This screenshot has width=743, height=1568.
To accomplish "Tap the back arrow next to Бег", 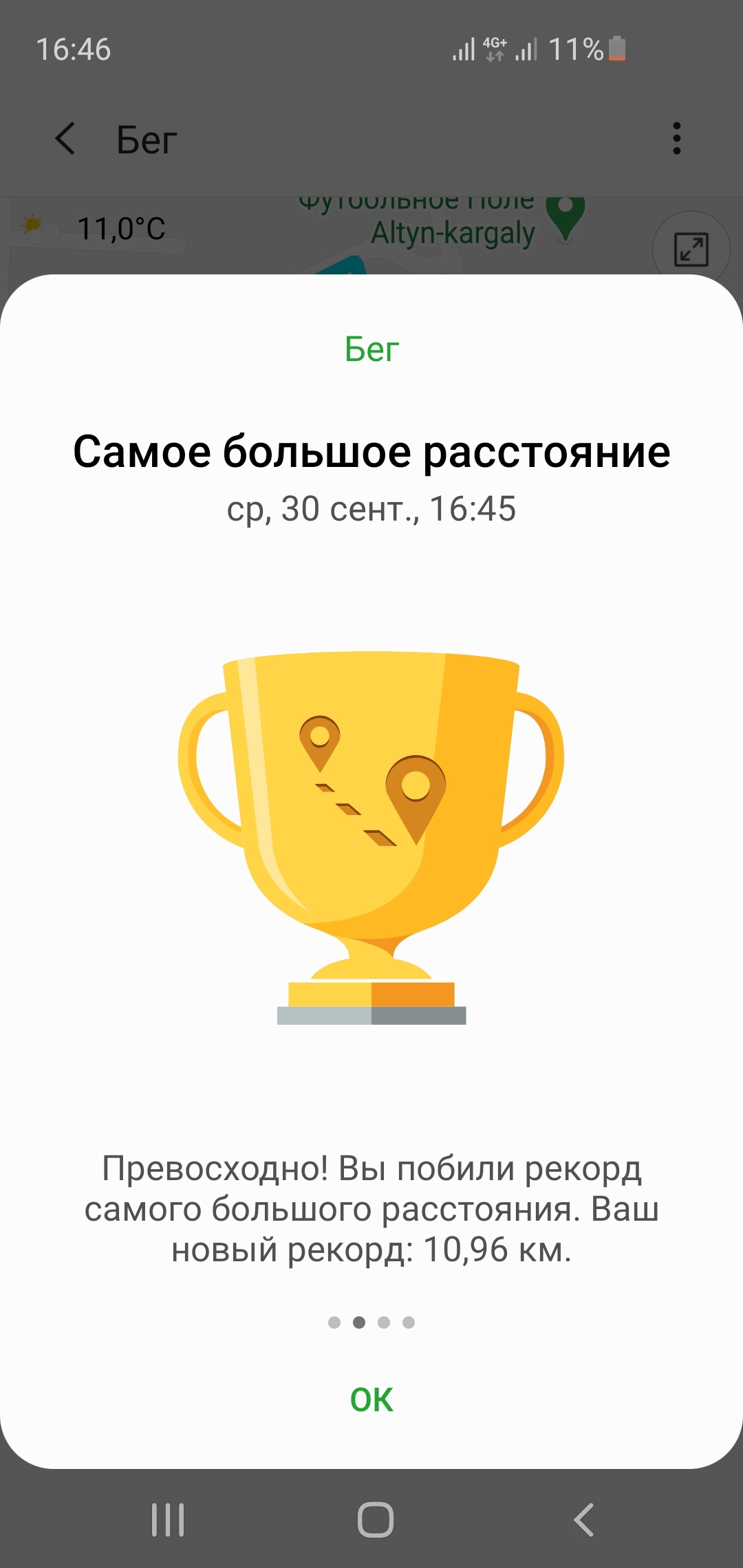I will pyautogui.click(x=65, y=139).
